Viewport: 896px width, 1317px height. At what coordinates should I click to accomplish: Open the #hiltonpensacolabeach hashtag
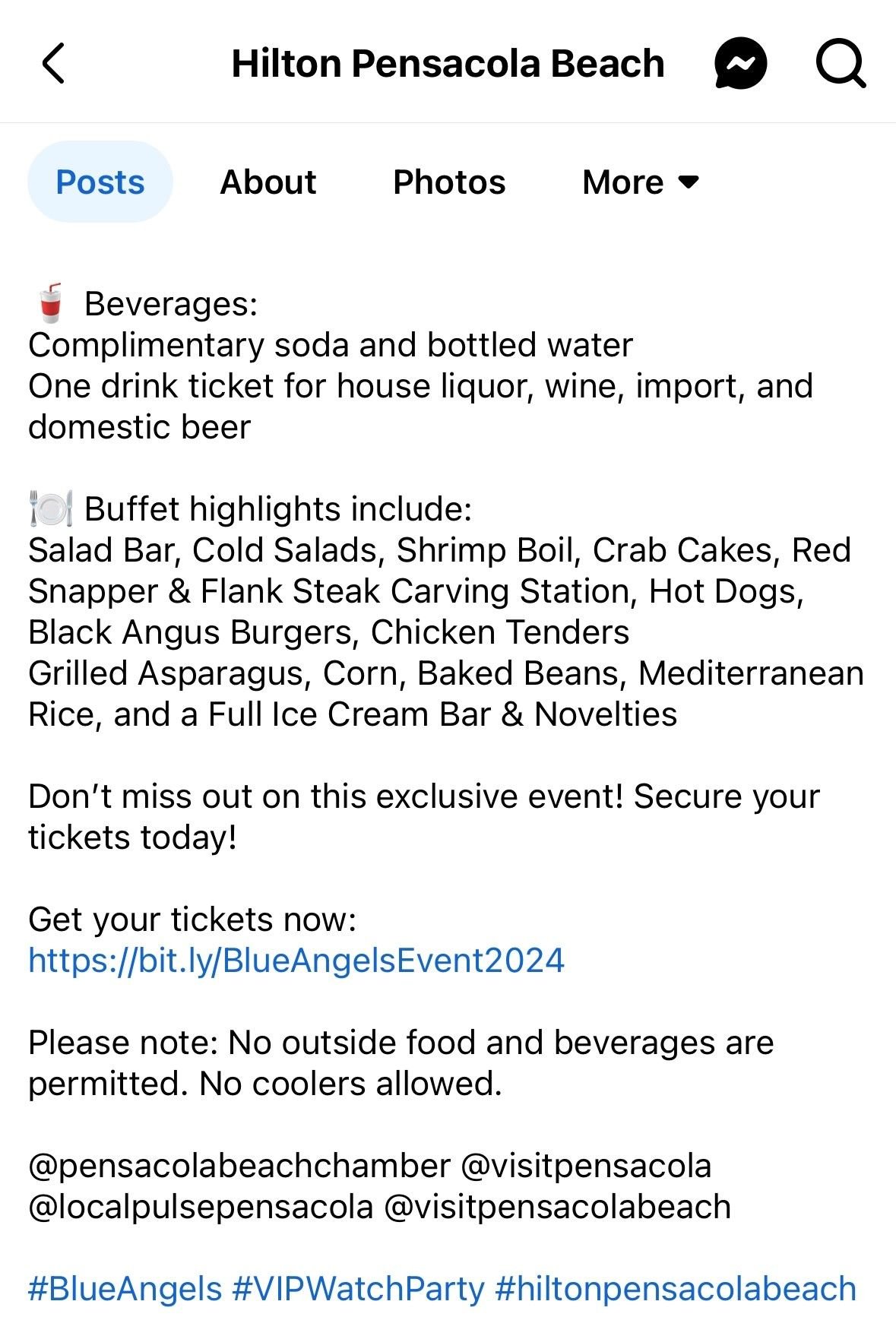click(x=675, y=1289)
